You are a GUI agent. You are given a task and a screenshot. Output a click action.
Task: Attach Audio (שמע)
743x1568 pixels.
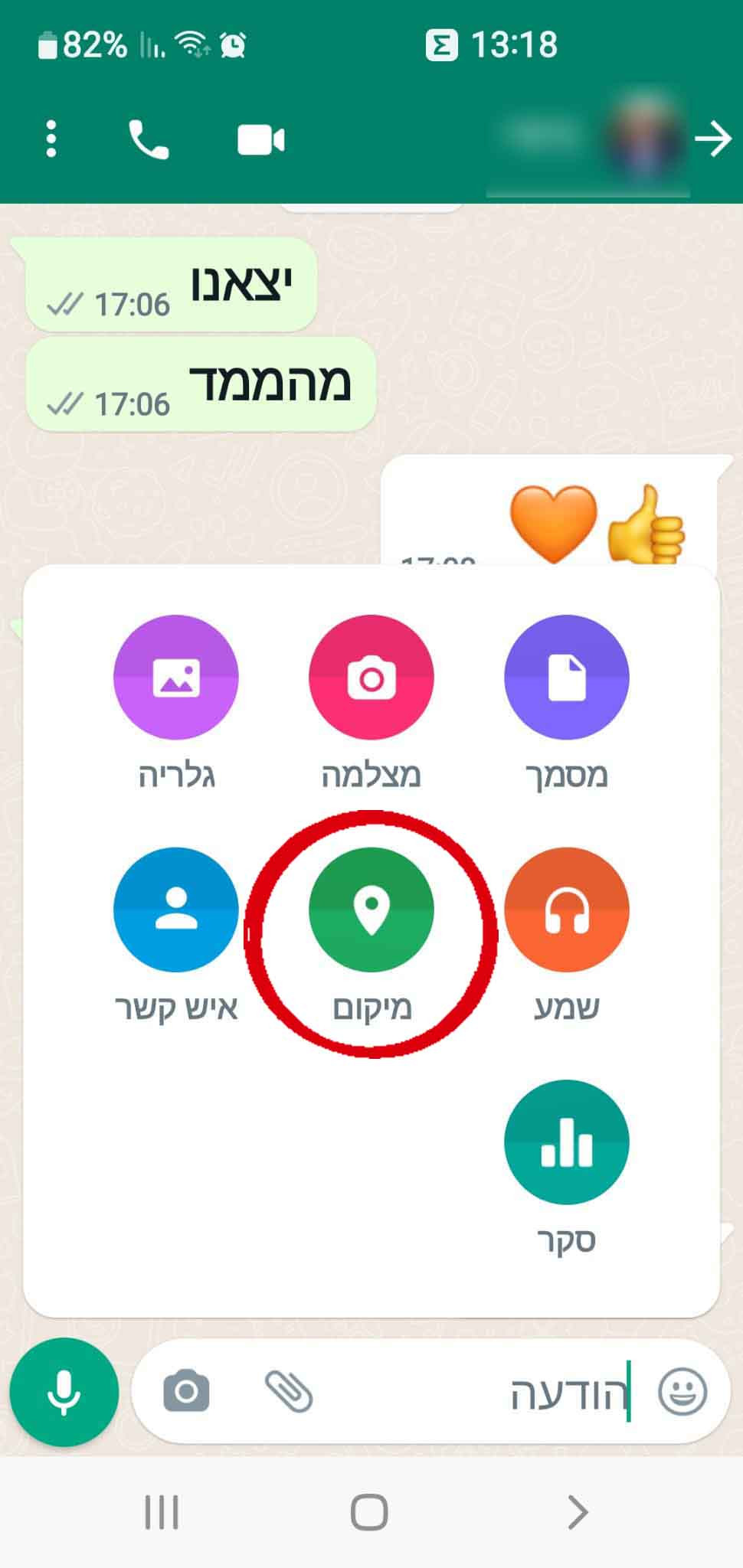coord(566,910)
